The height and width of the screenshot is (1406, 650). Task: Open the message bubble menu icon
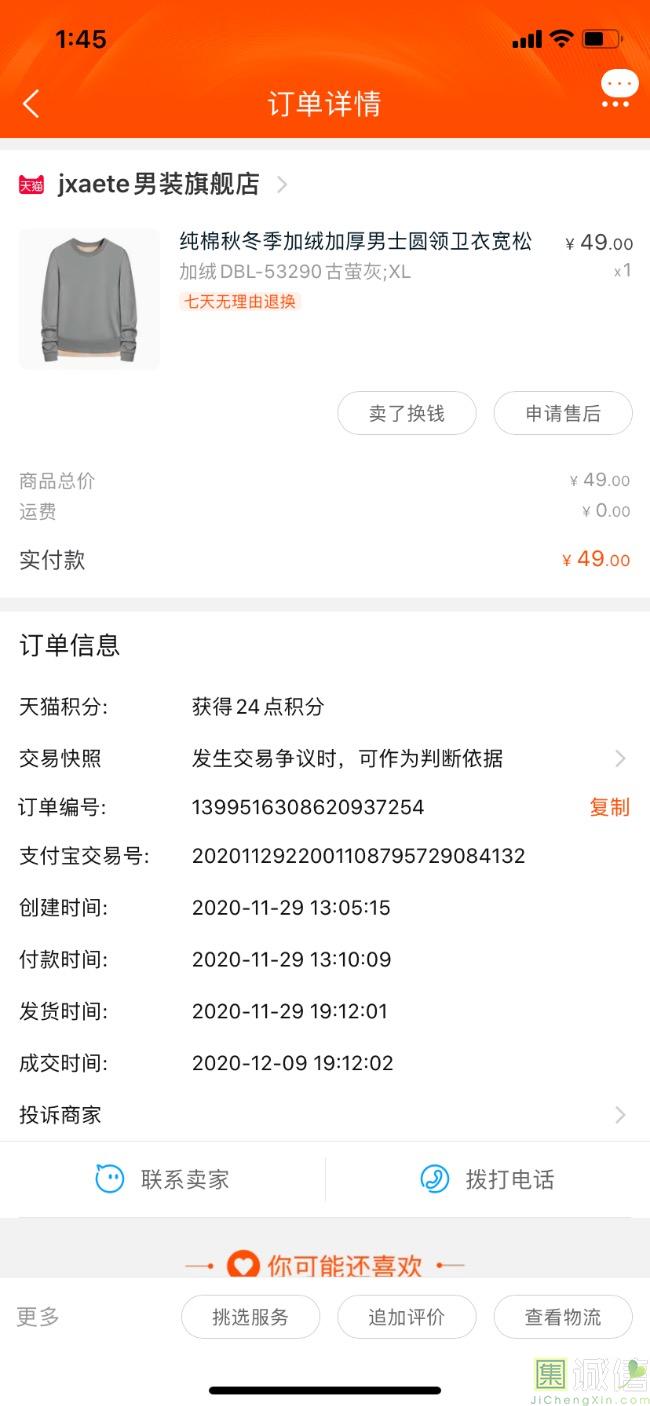[619, 88]
